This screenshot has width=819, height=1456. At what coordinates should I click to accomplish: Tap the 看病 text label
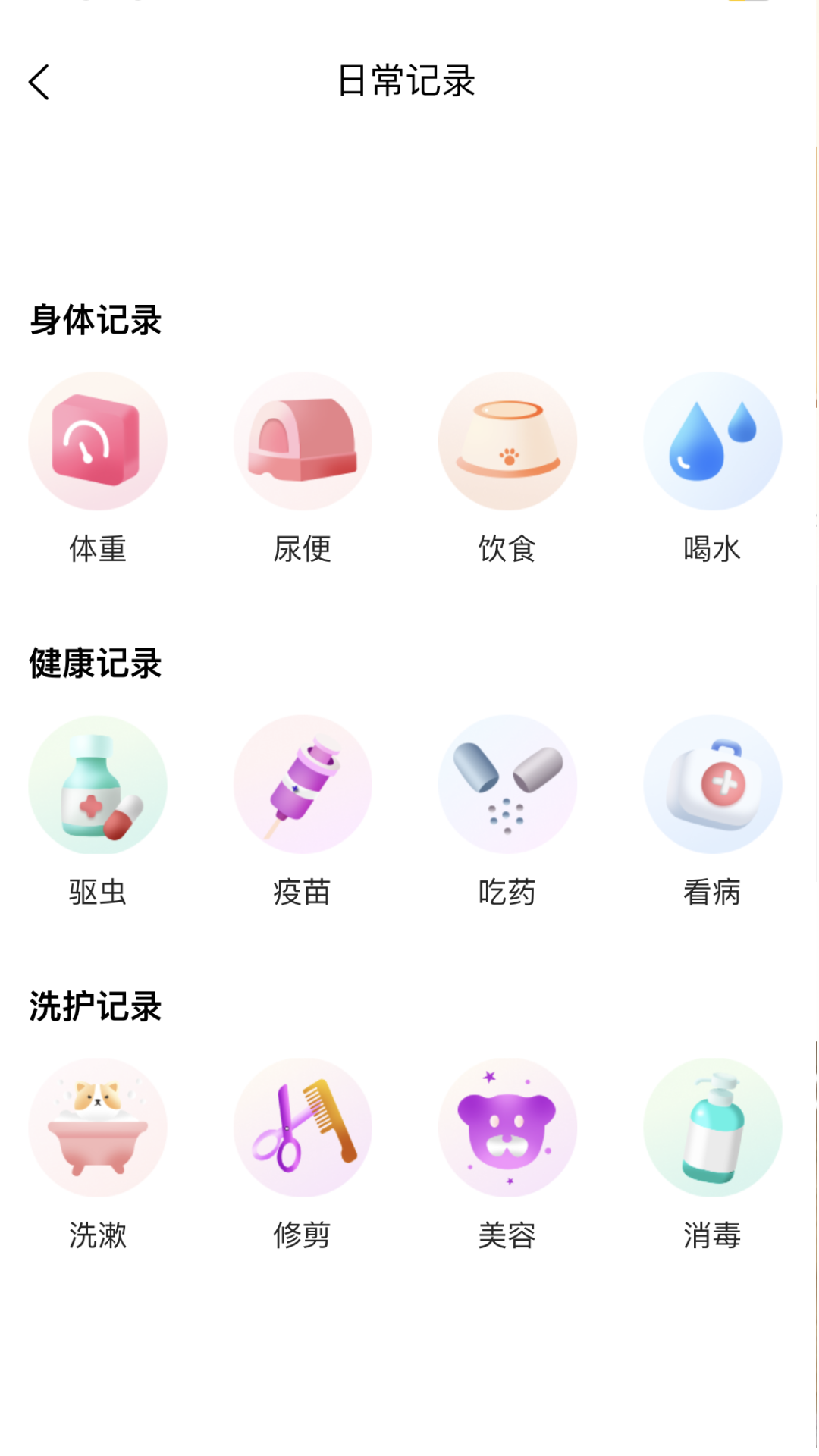712,893
